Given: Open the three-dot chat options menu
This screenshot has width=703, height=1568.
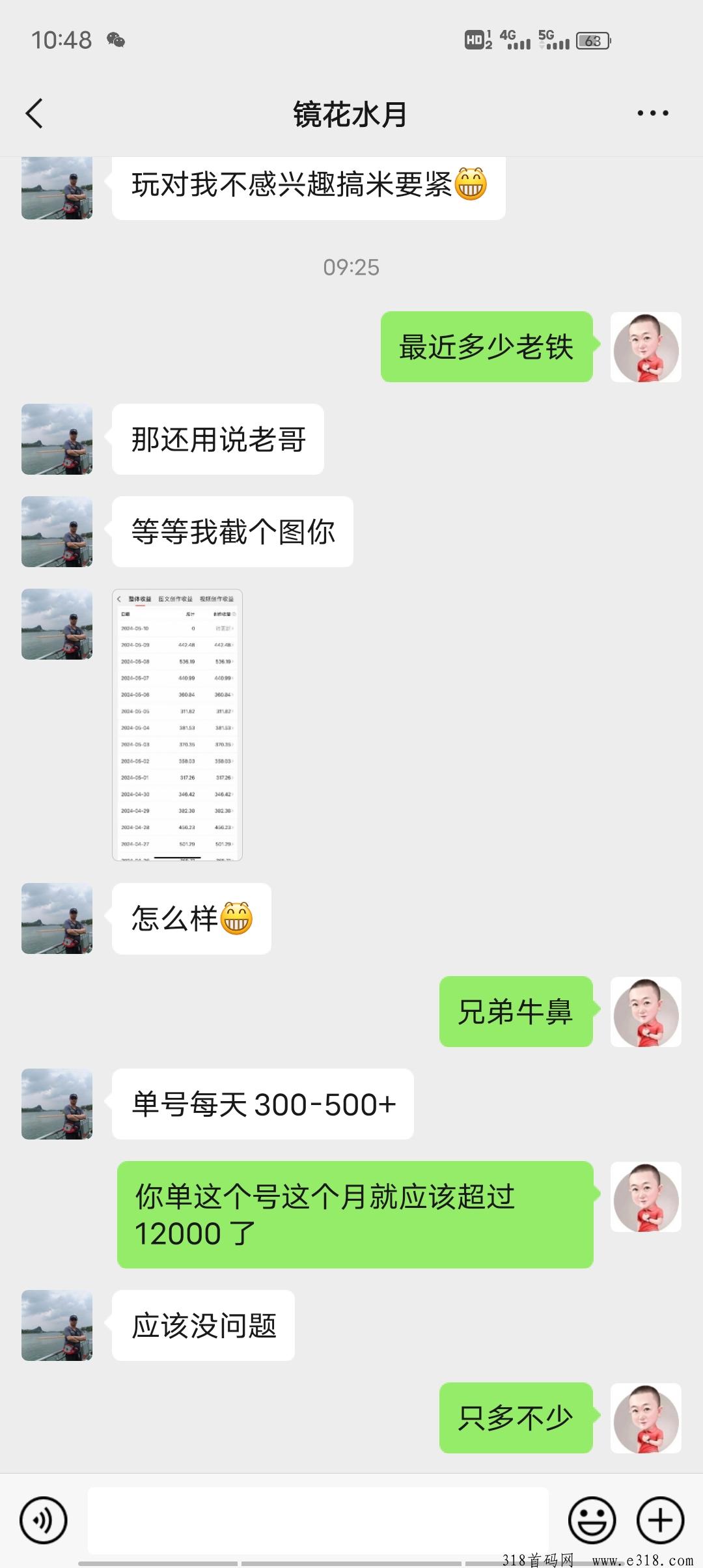Looking at the screenshot, I should [652, 113].
